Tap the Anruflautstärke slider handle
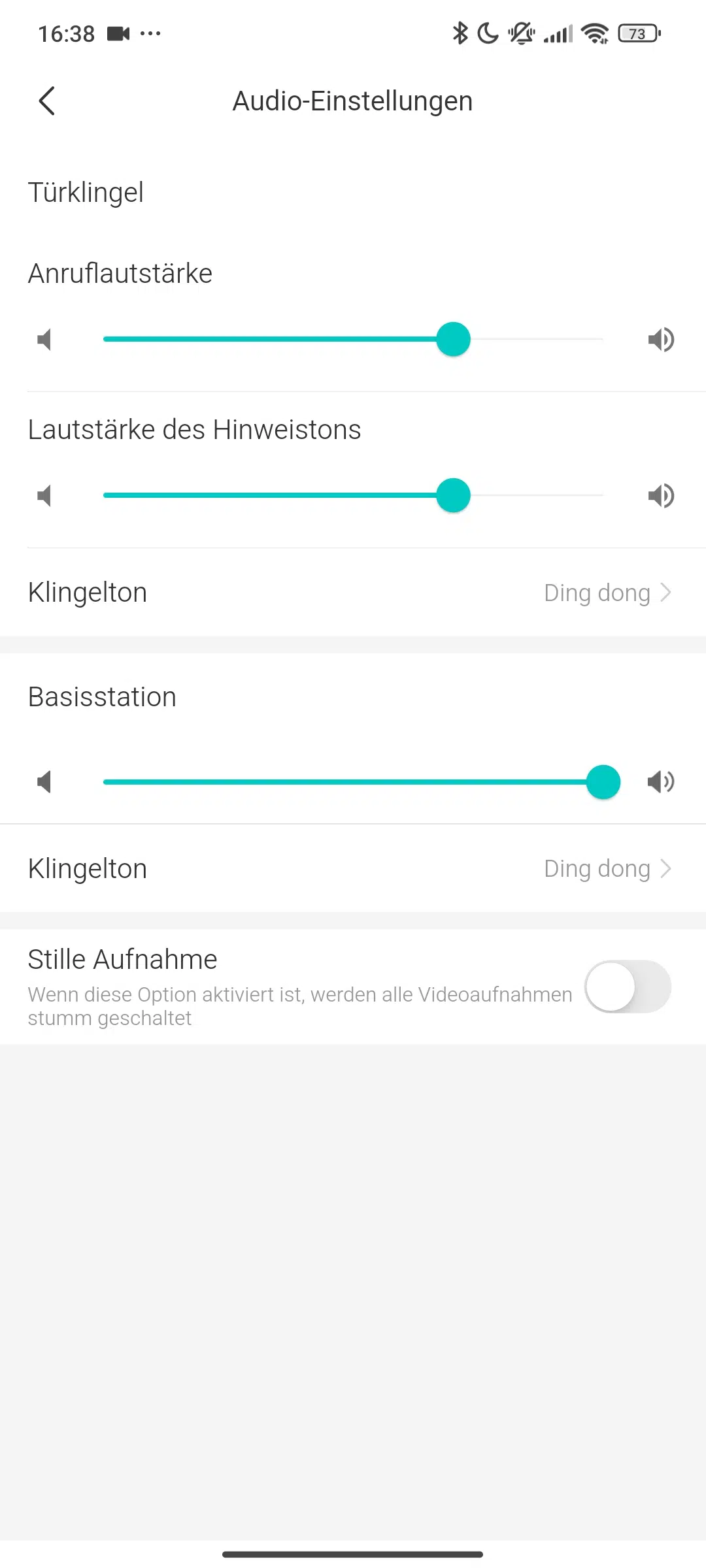Image resolution: width=706 pixels, height=1568 pixels. [453, 339]
